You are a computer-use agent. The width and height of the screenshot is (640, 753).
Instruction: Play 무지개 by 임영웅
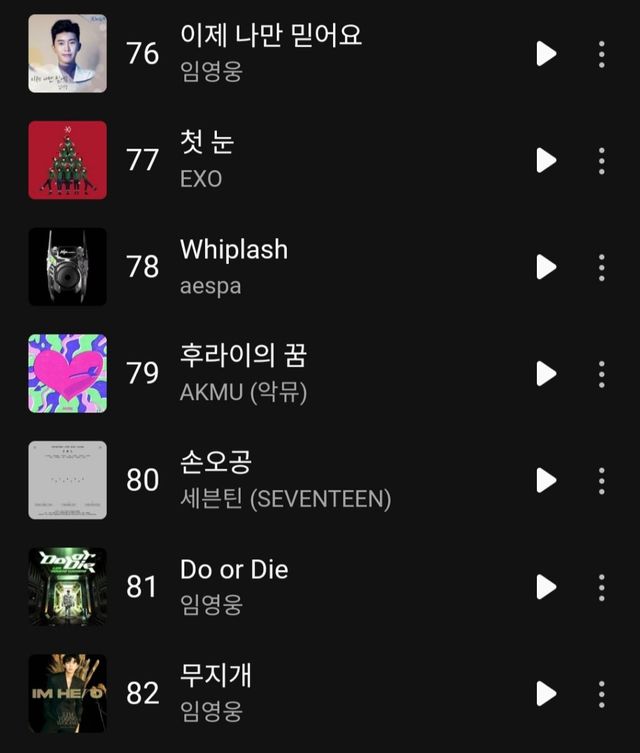tap(546, 693)
